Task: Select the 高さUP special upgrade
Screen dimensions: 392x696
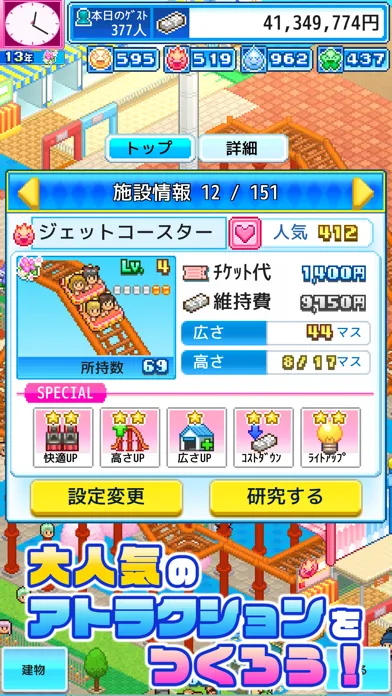Action: coord(130,437)
